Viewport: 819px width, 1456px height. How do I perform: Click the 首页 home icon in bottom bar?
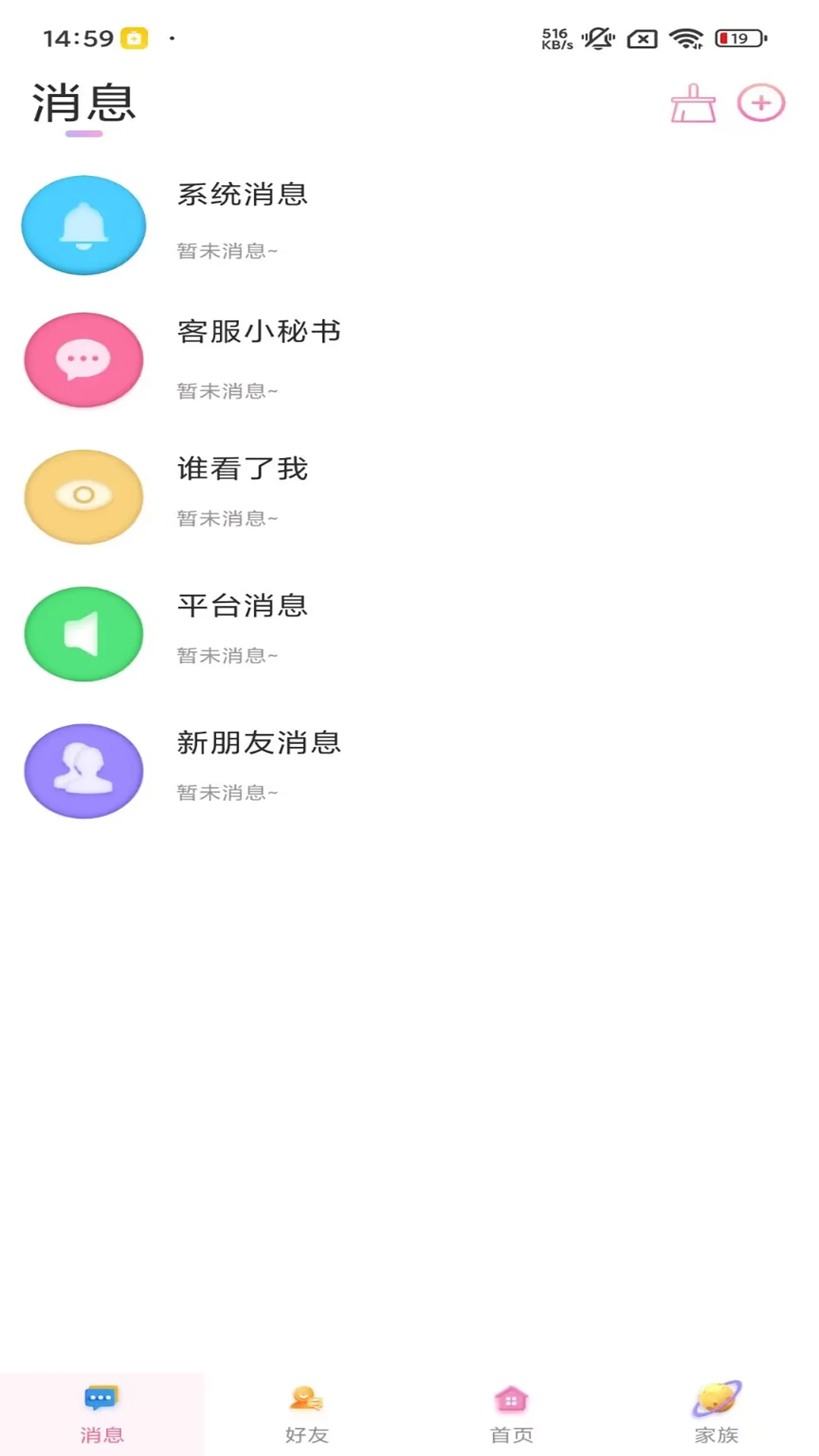pos(510,1409)
